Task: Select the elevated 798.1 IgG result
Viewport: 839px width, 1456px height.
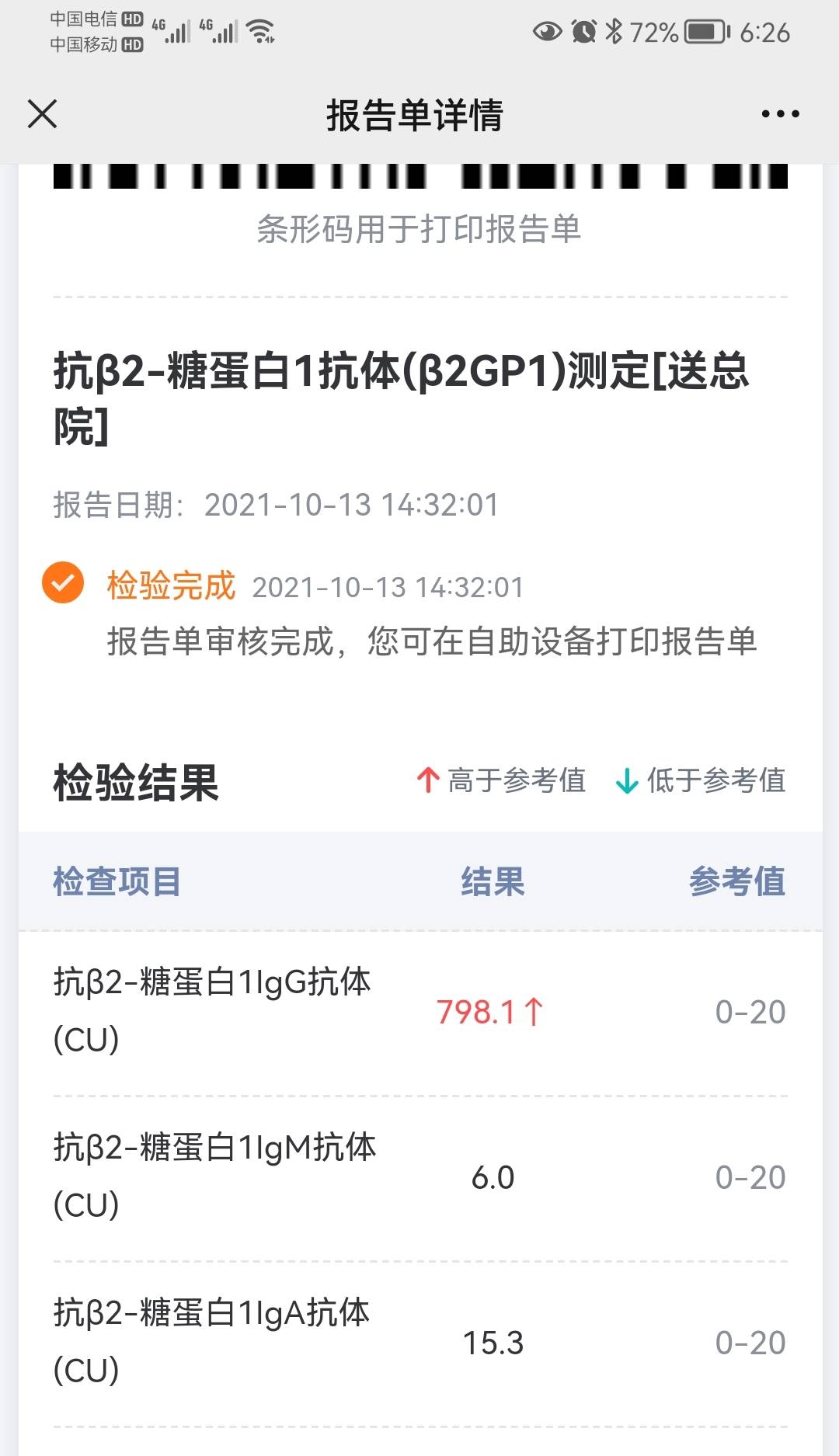Action: [489, 1011]
